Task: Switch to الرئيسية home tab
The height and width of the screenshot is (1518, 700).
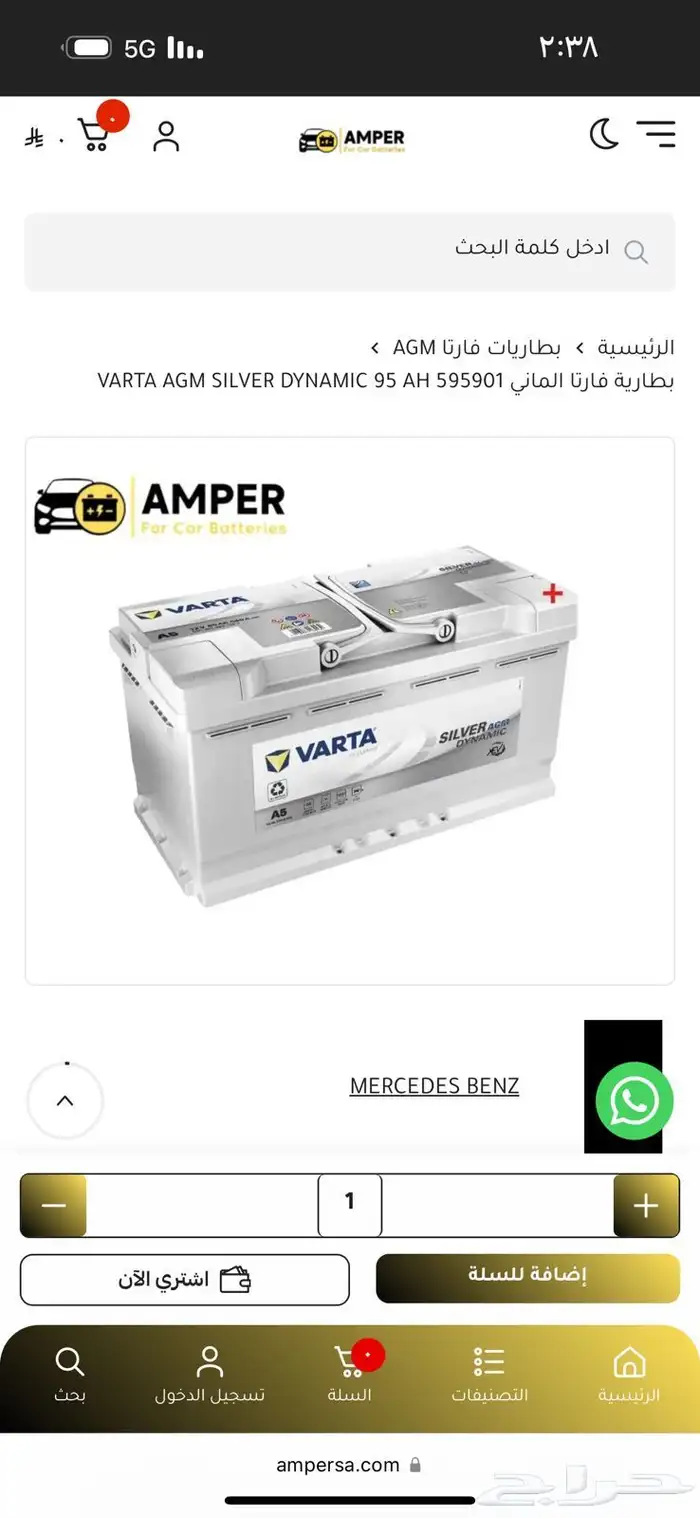Action: point(629,1375)
